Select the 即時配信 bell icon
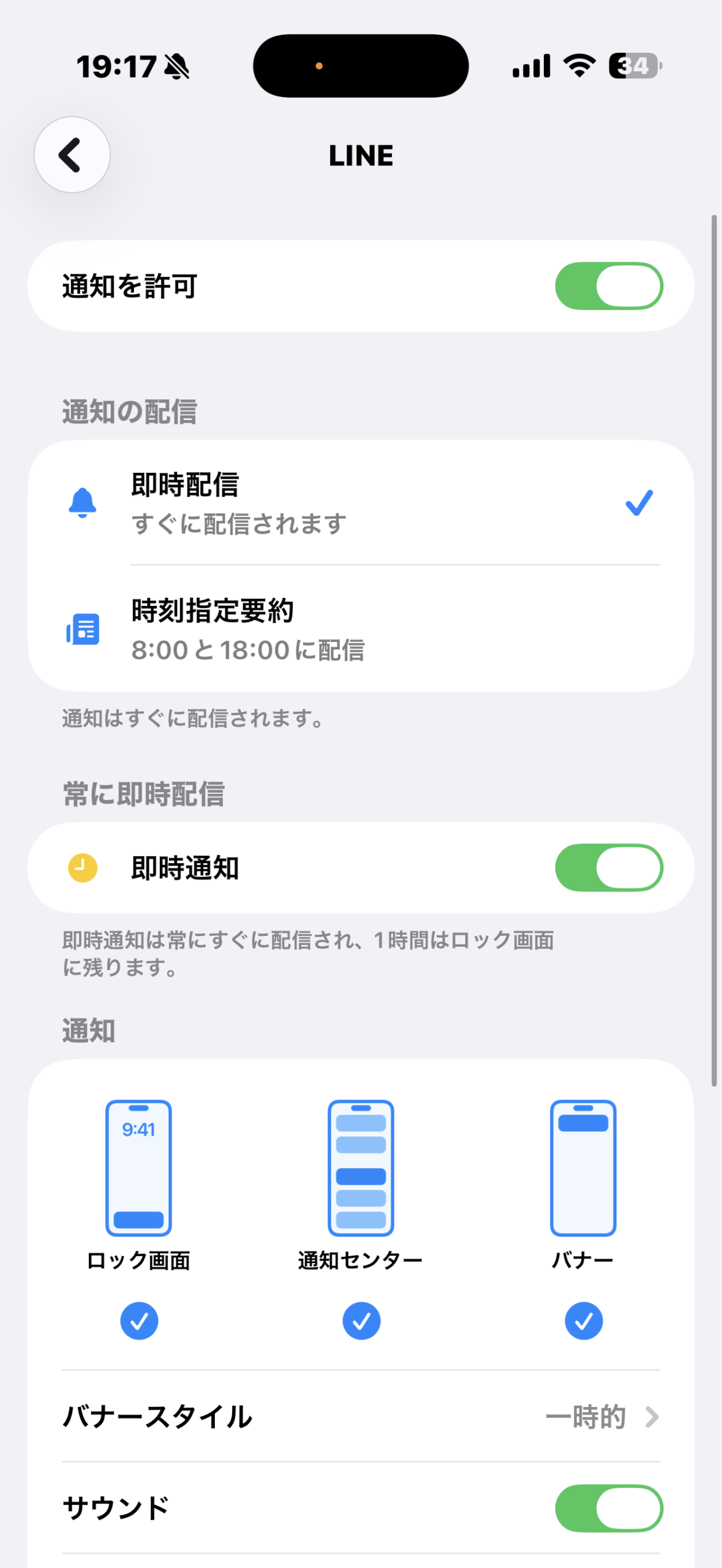 [x=82, y=502]
